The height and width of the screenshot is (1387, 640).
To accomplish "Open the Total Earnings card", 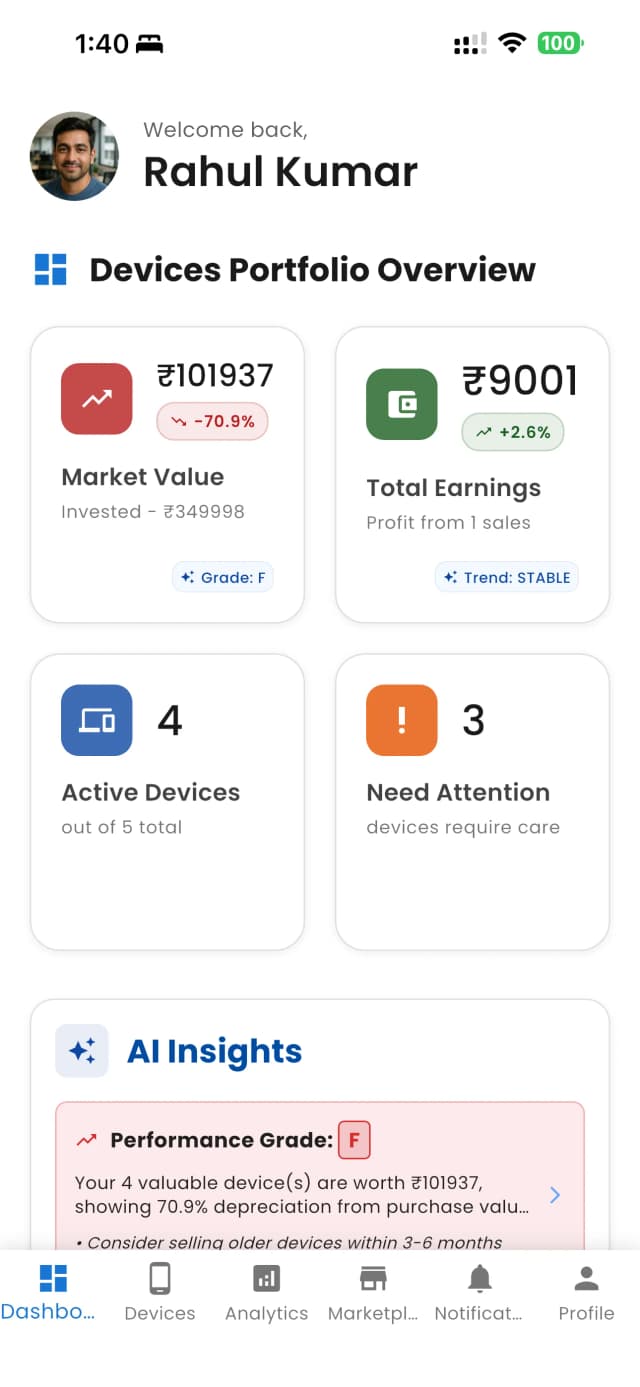I will [472, 475].
